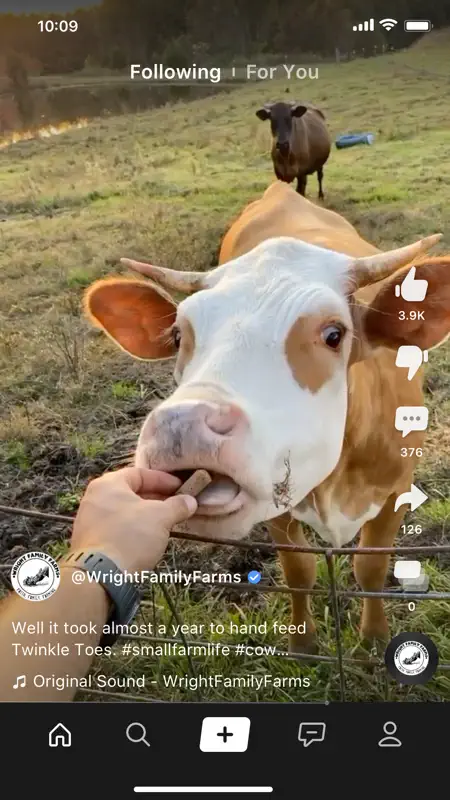
Task: Dislike the video with thumbs down
Action: click(411, 362)
